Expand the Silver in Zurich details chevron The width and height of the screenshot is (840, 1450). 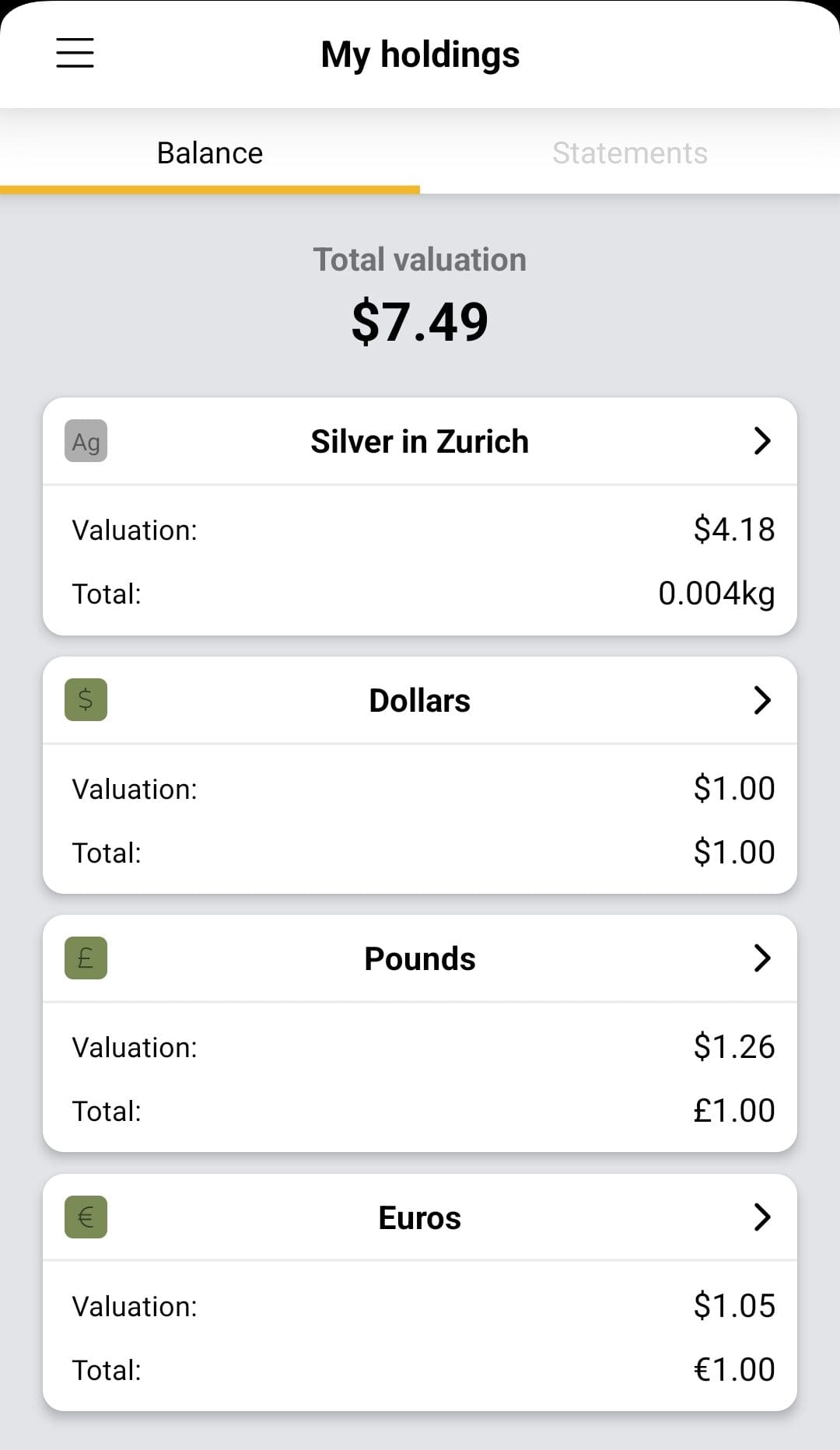click(762, 440)
